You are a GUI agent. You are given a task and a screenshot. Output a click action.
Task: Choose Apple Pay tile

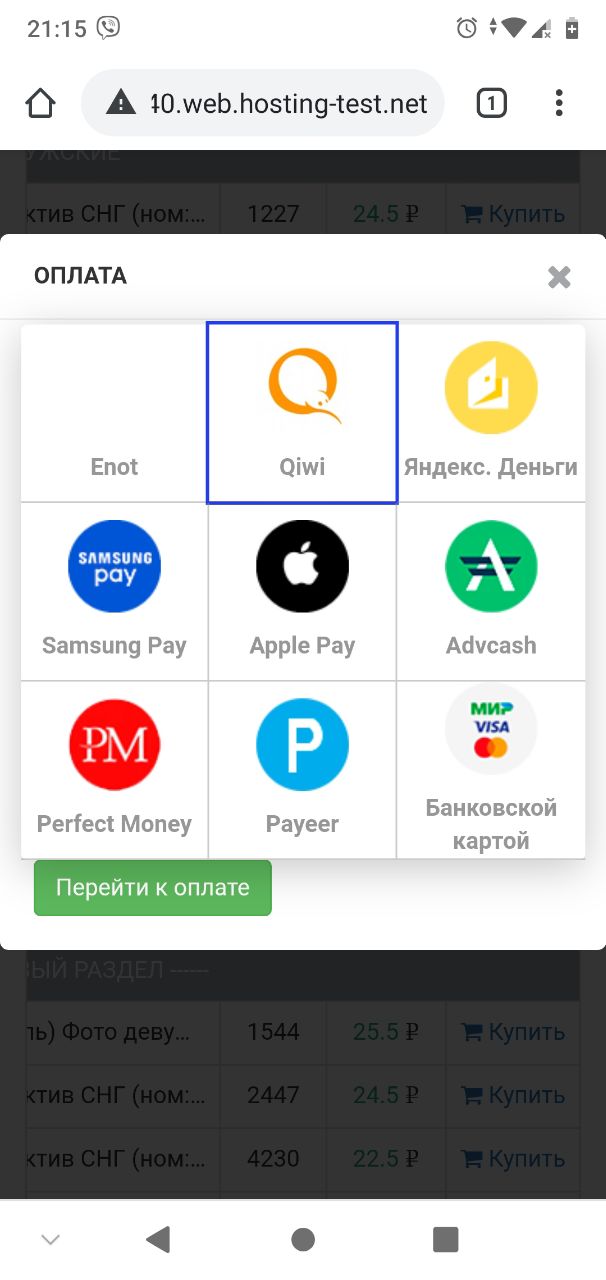(302, 592)
